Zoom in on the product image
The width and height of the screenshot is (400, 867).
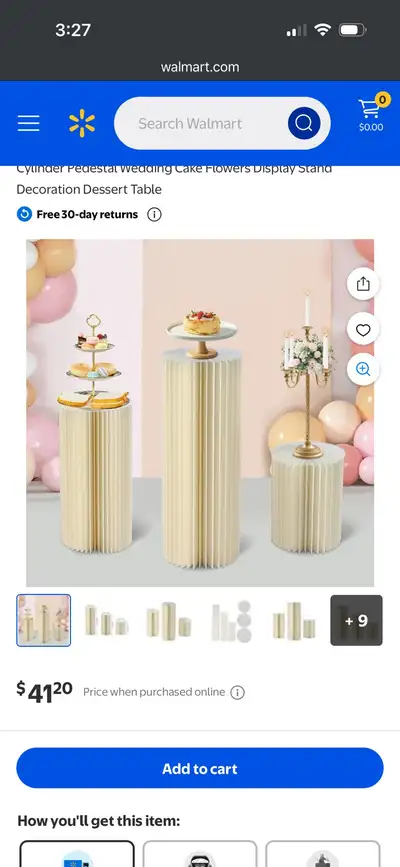363,369
